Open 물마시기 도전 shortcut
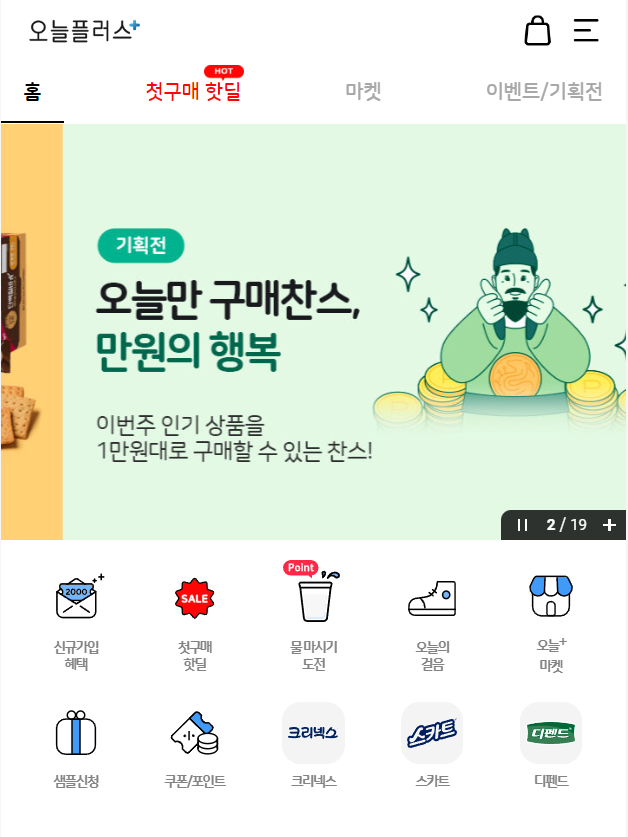The height and width of the screenshot is (837, 628). pos(314,618)
